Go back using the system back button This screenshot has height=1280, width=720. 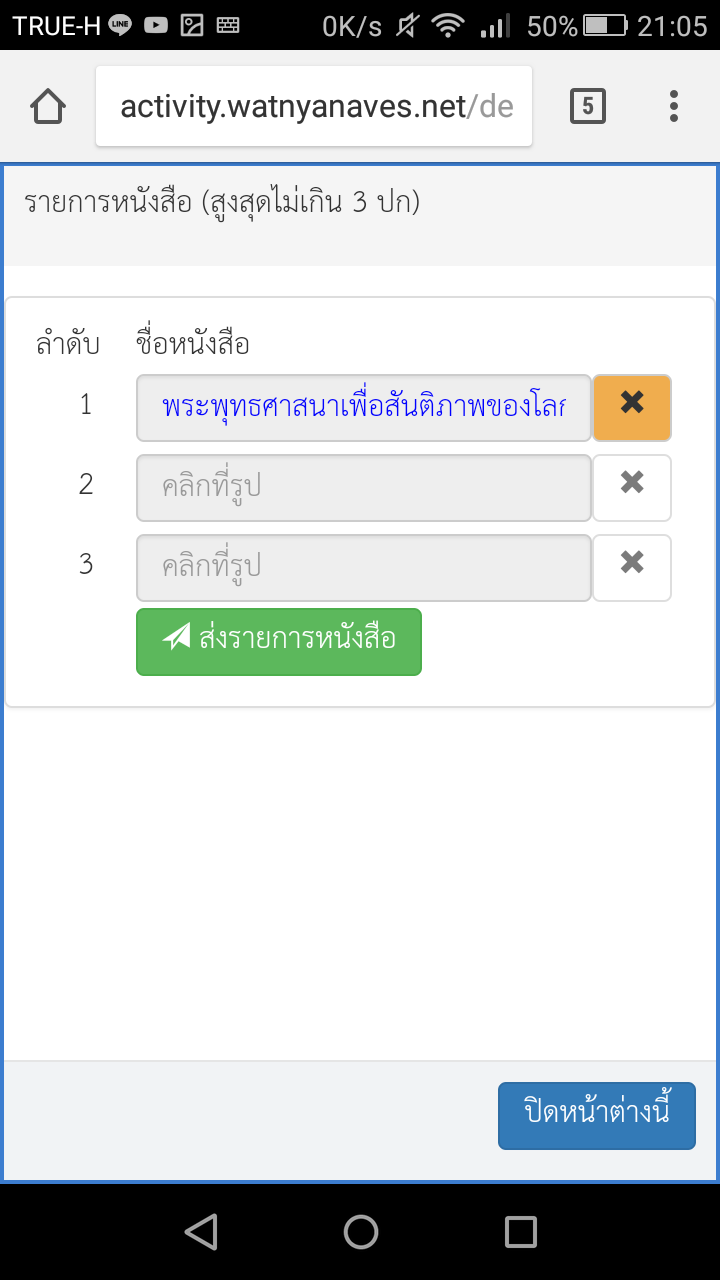click(201, 1231)
